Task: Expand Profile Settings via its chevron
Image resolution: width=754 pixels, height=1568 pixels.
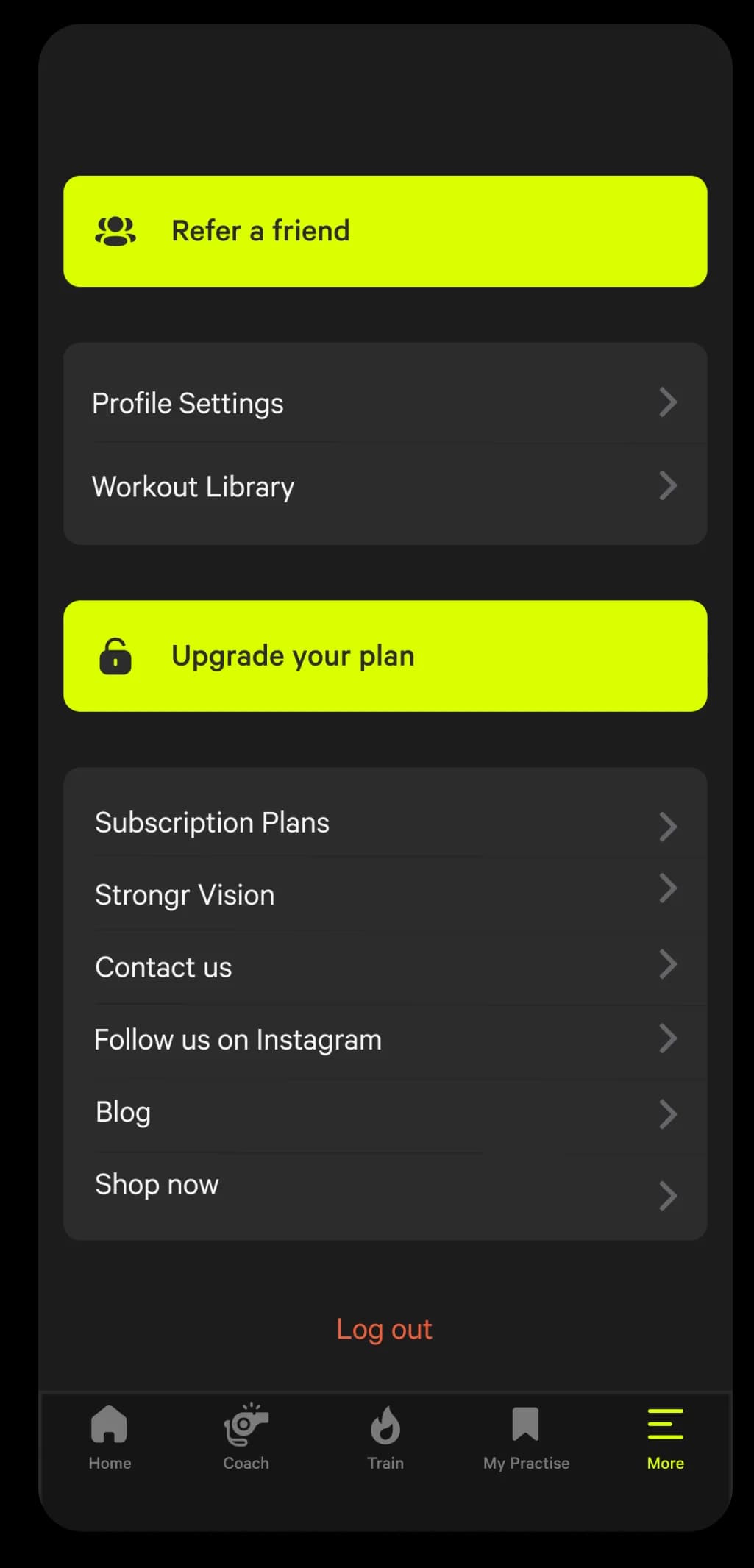Action: coord(668,402)
